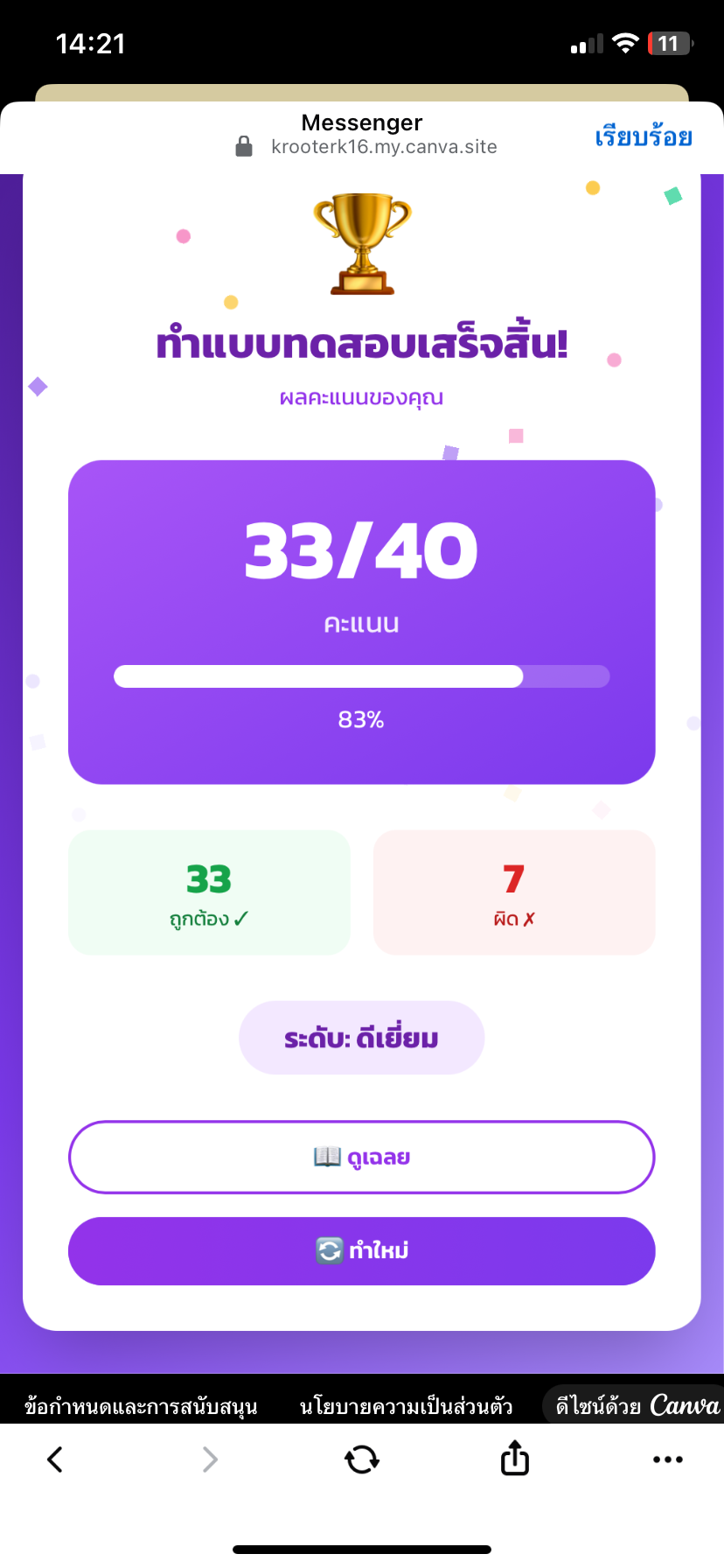Share this page
Screen dimensions: 724x1568
coord(514,1459)
